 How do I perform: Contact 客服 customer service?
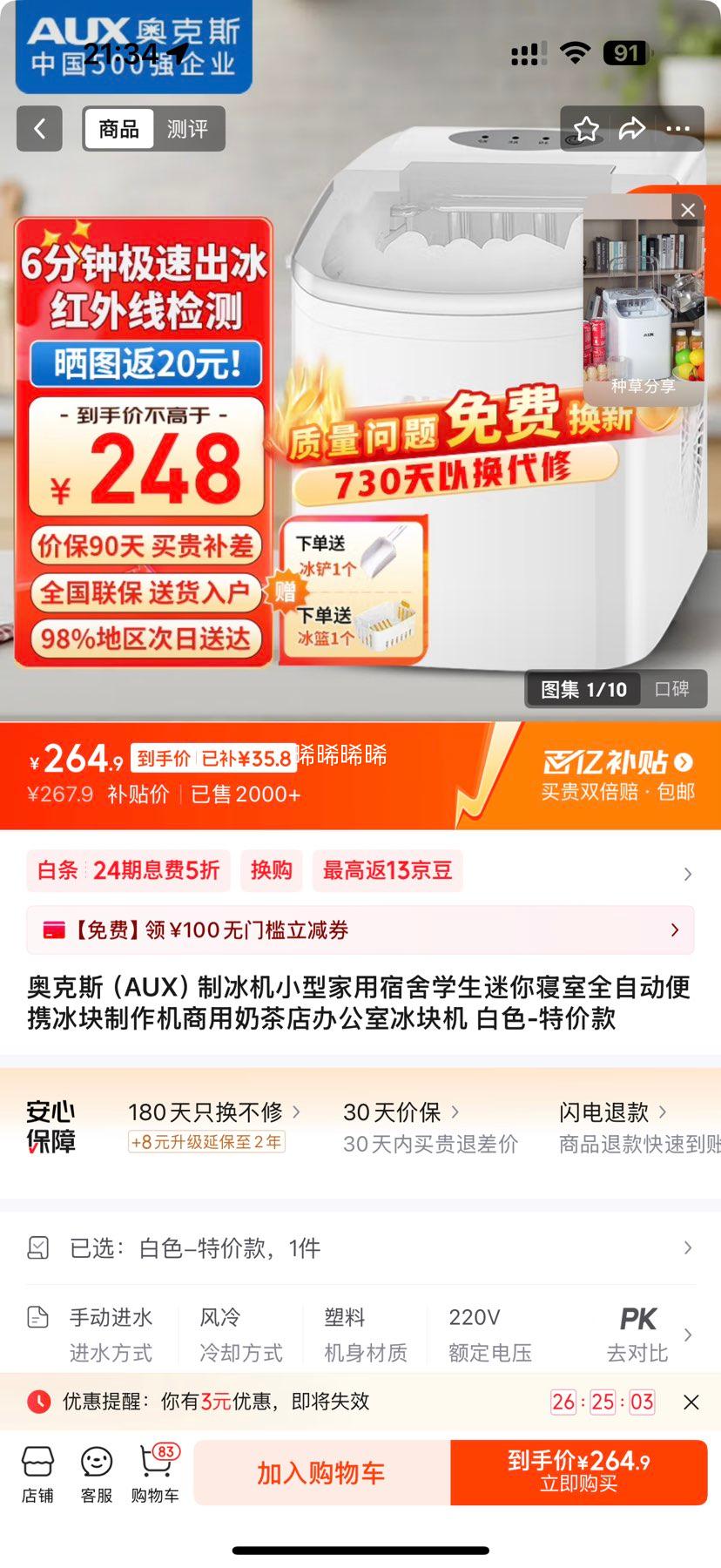pos(97,1474)
